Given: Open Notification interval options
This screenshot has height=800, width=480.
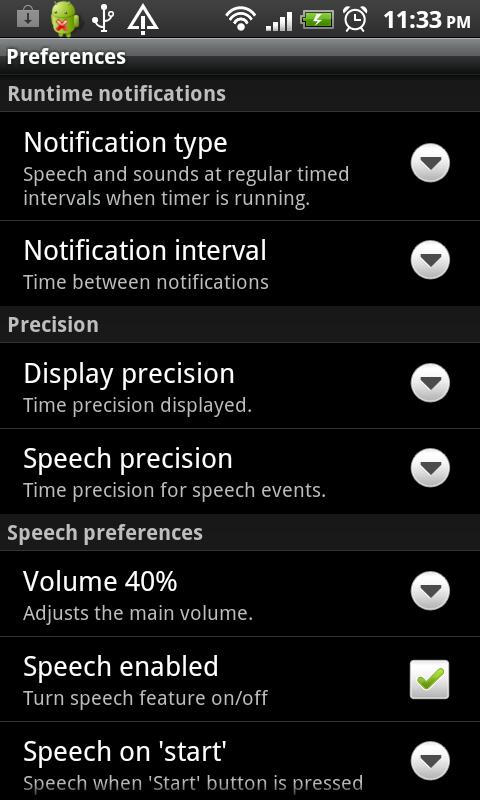Looking at the screenshot, I should point(240,264).
